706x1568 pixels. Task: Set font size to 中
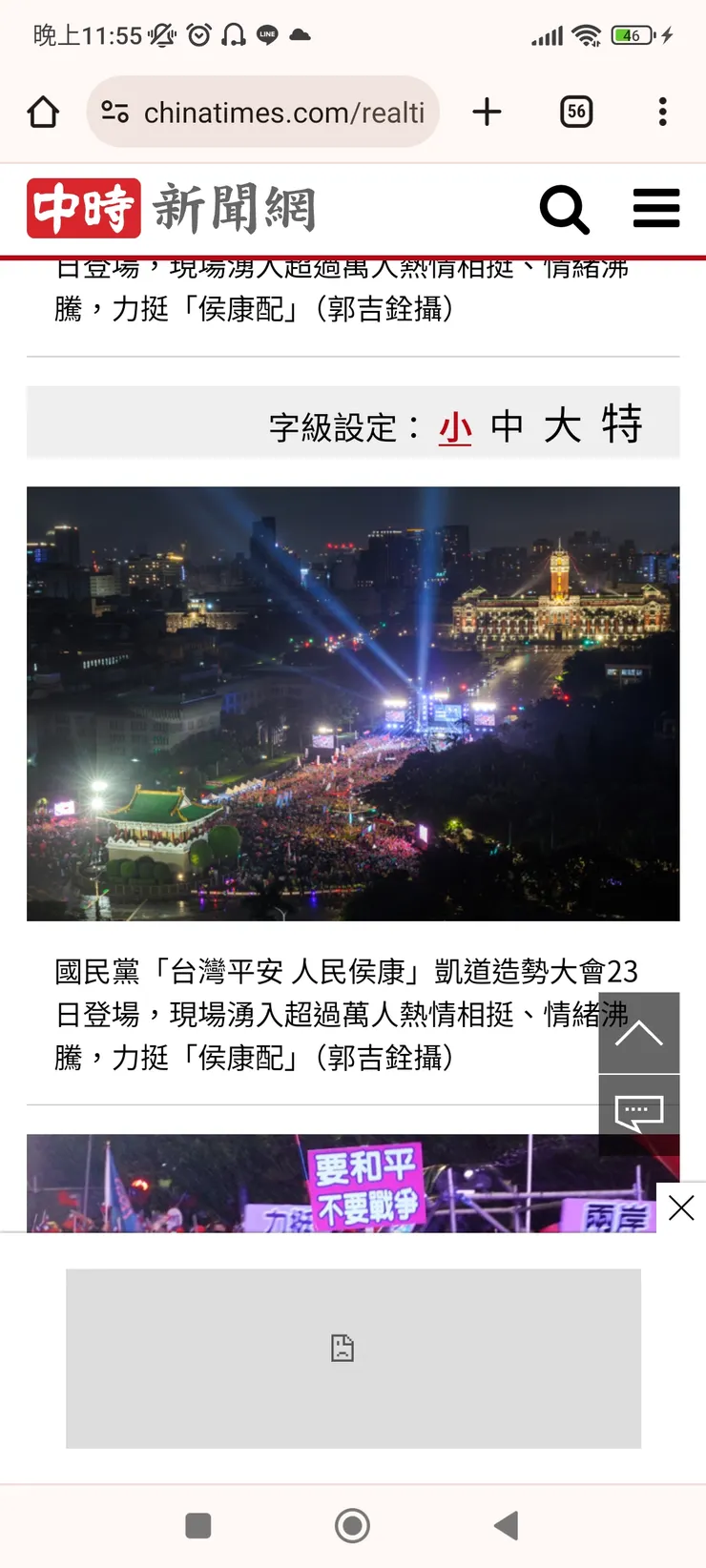[507, 426]
